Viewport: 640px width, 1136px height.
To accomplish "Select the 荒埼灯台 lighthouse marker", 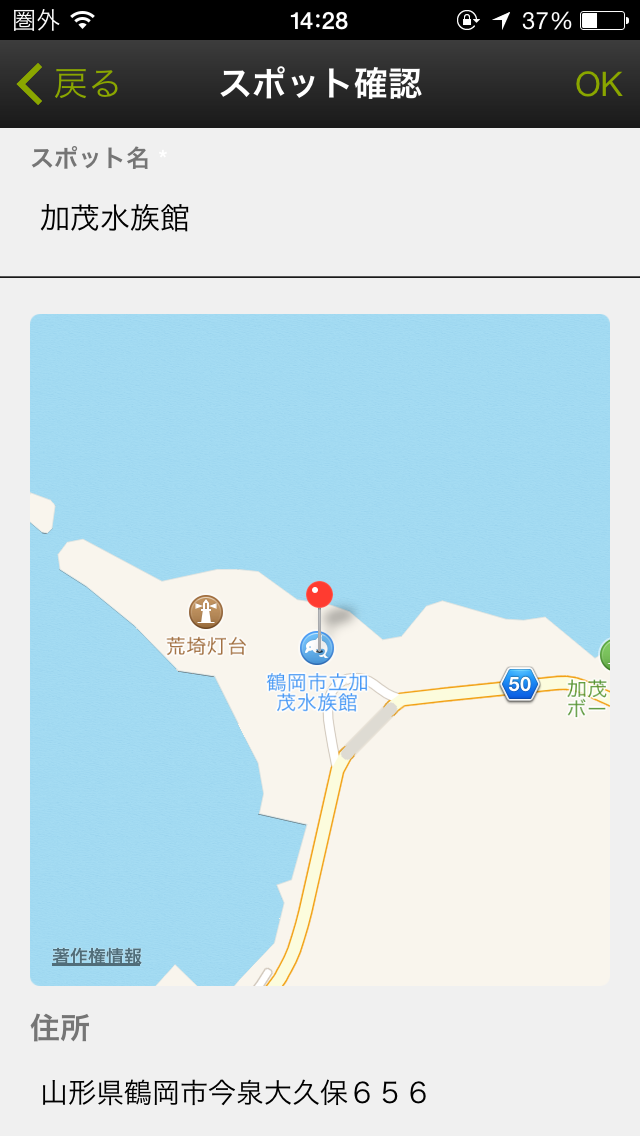I will [x=206, y=611].
